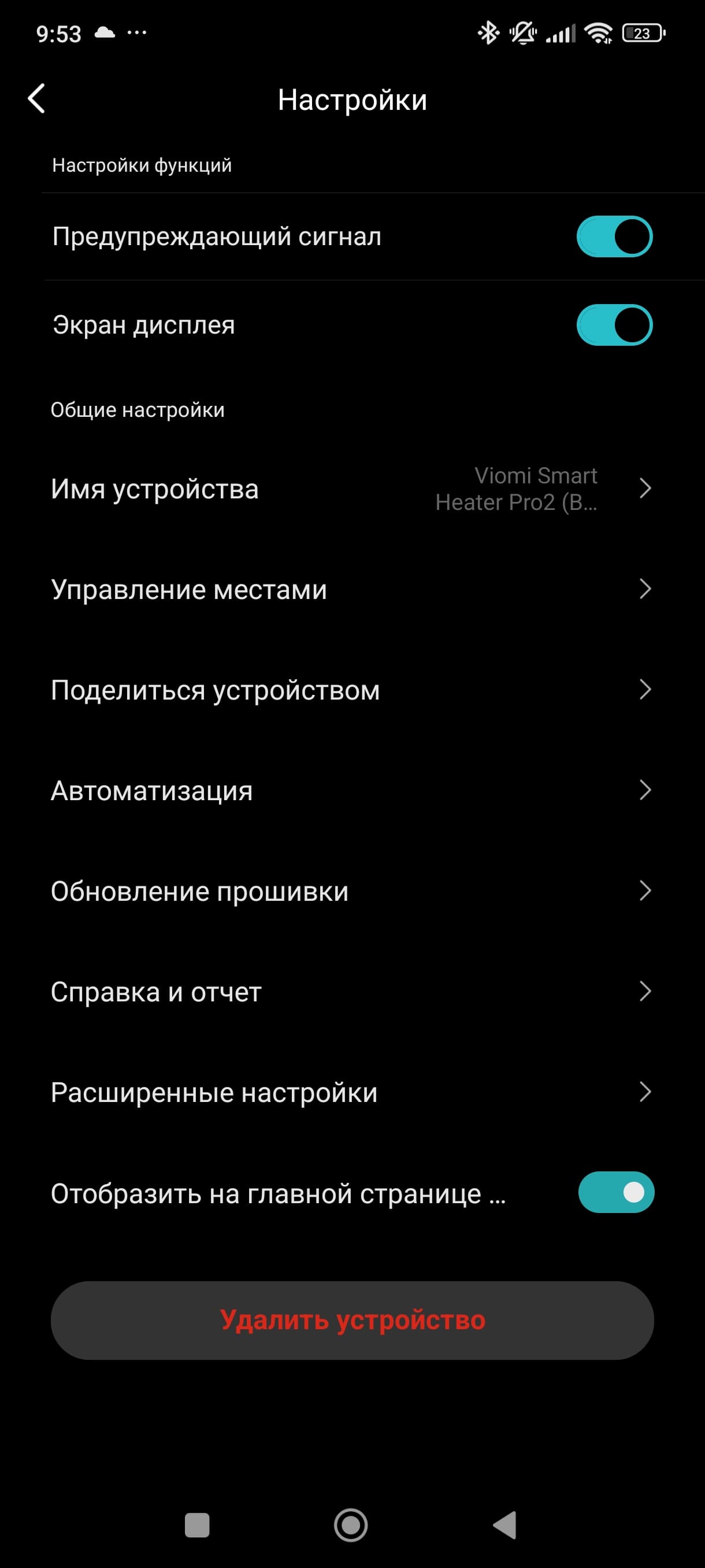Open Поделиться устройством
The height and width of the screenshot is (1568, 705).
coord(351,690)
